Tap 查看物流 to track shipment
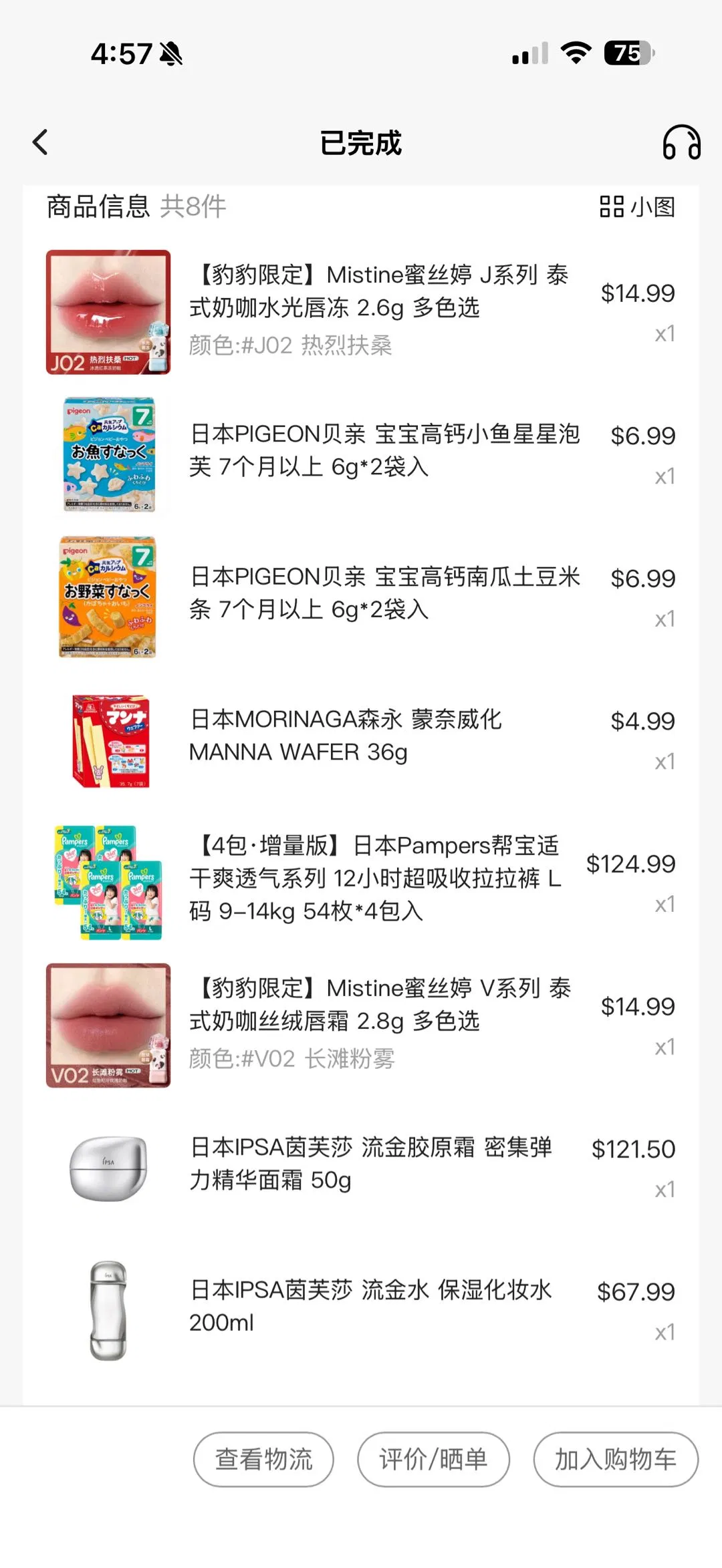722x1568 pixels. (263, 1459)
